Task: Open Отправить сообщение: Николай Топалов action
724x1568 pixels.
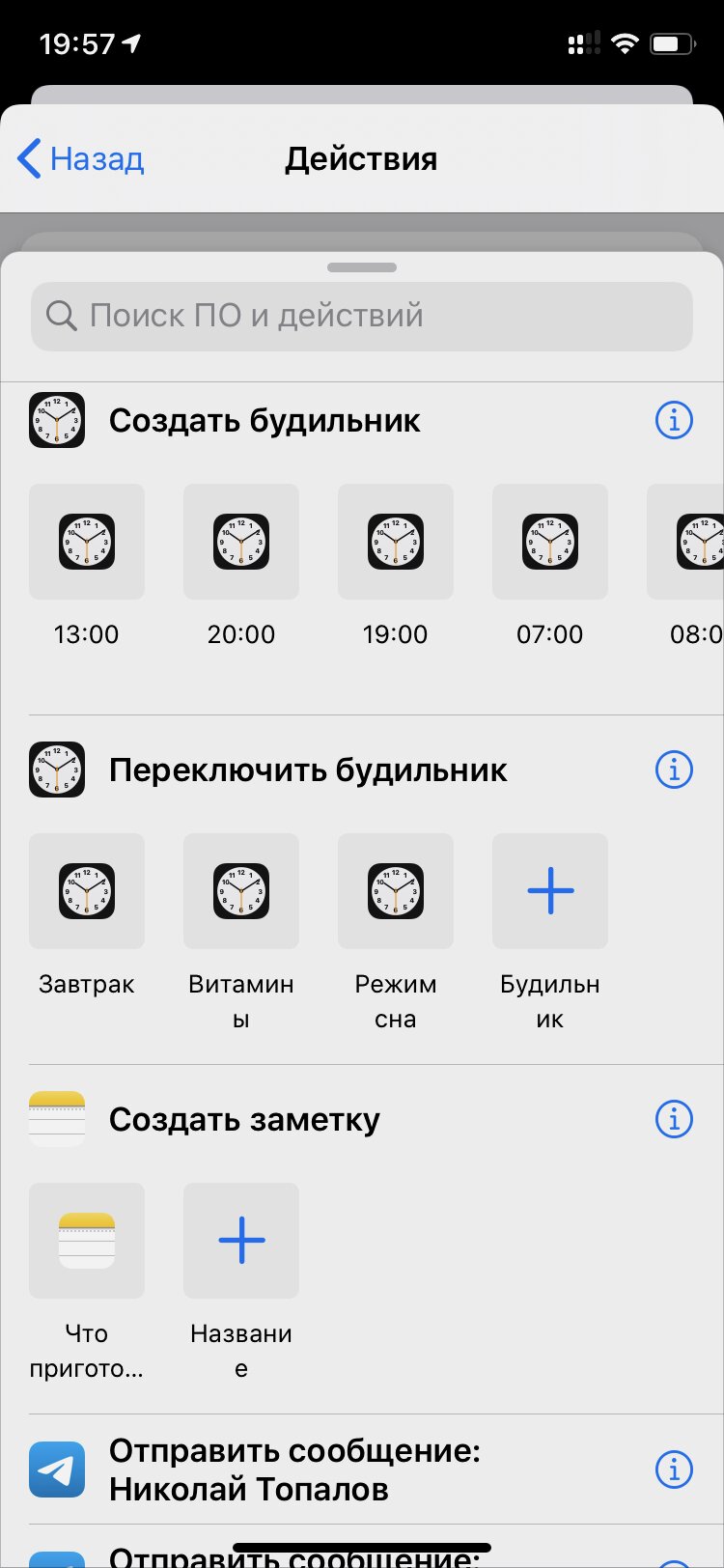Action: (x=294, y=1470)
